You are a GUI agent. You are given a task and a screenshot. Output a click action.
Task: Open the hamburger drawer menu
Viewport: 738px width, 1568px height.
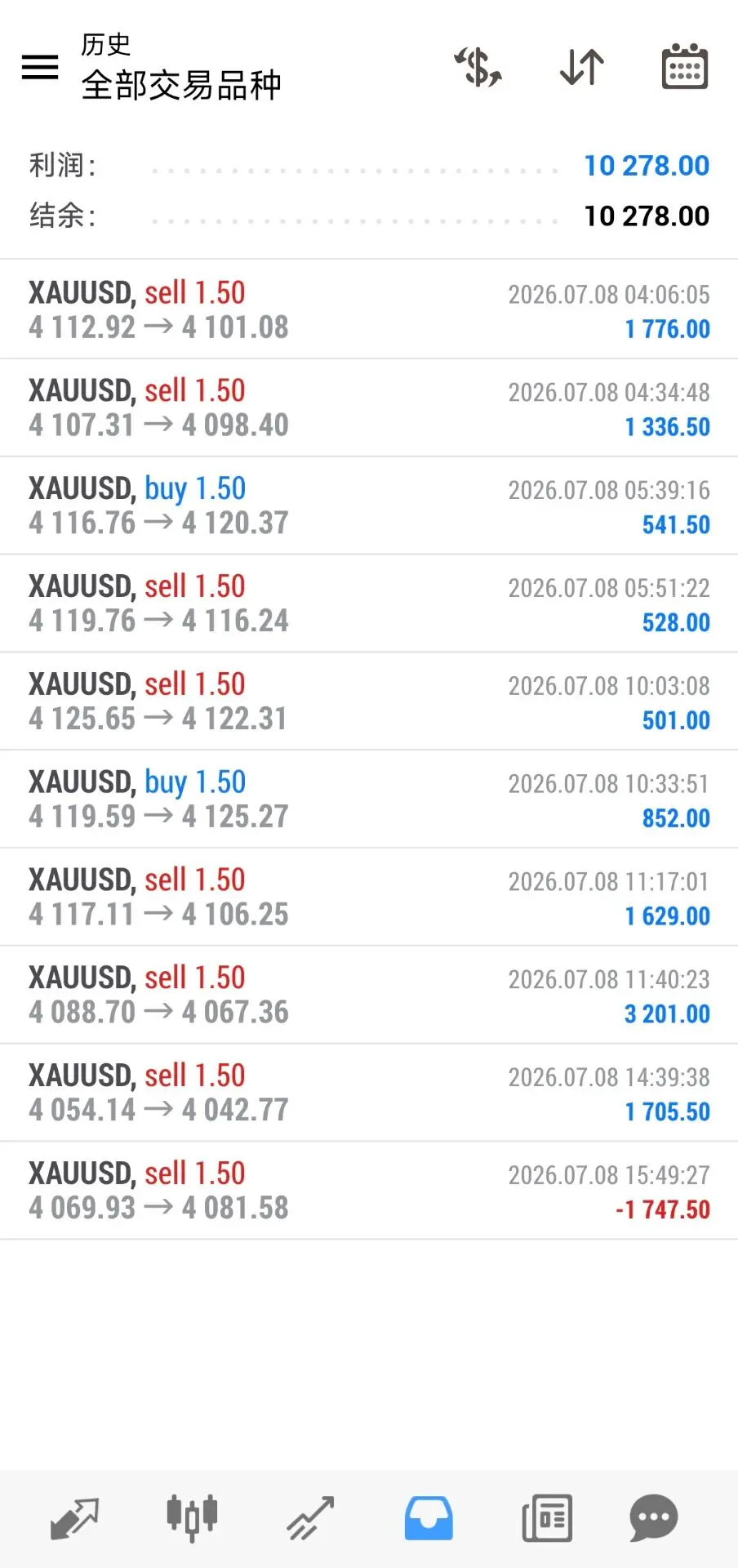39,67
